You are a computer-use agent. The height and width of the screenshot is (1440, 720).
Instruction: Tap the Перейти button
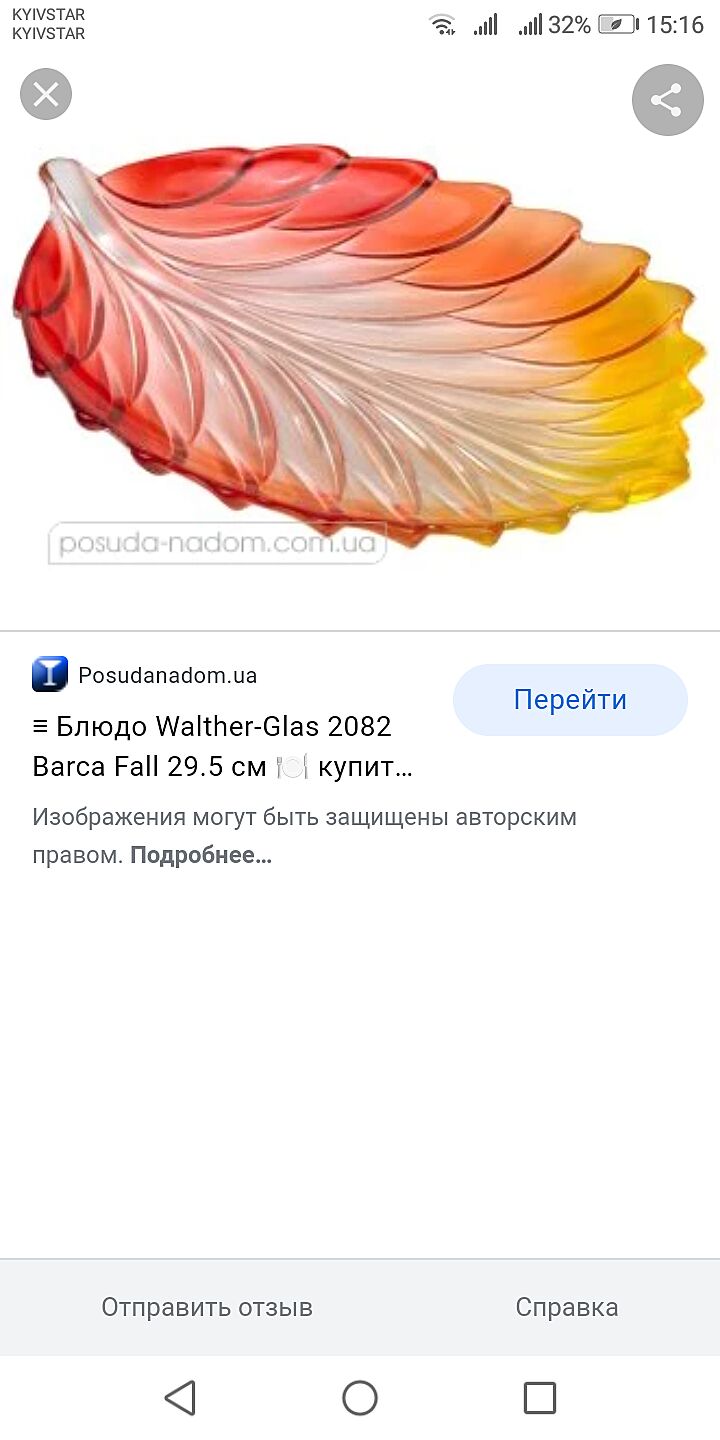pos(570,700)
